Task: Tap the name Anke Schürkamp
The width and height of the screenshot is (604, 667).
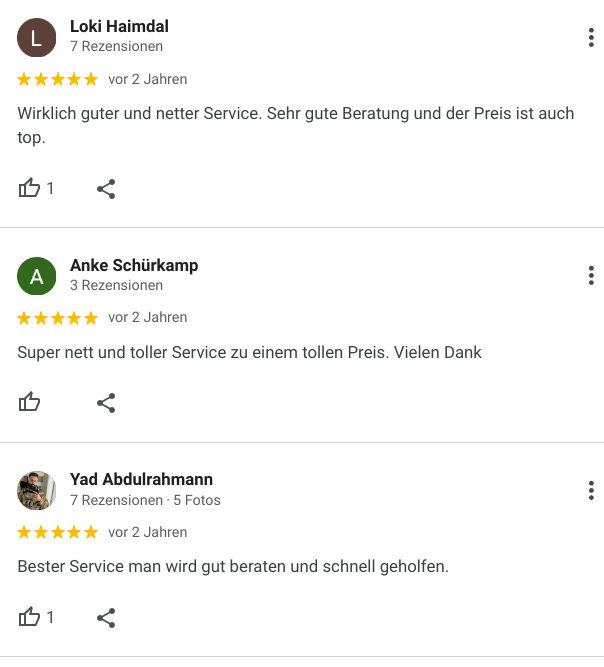Action: (134, 265)
